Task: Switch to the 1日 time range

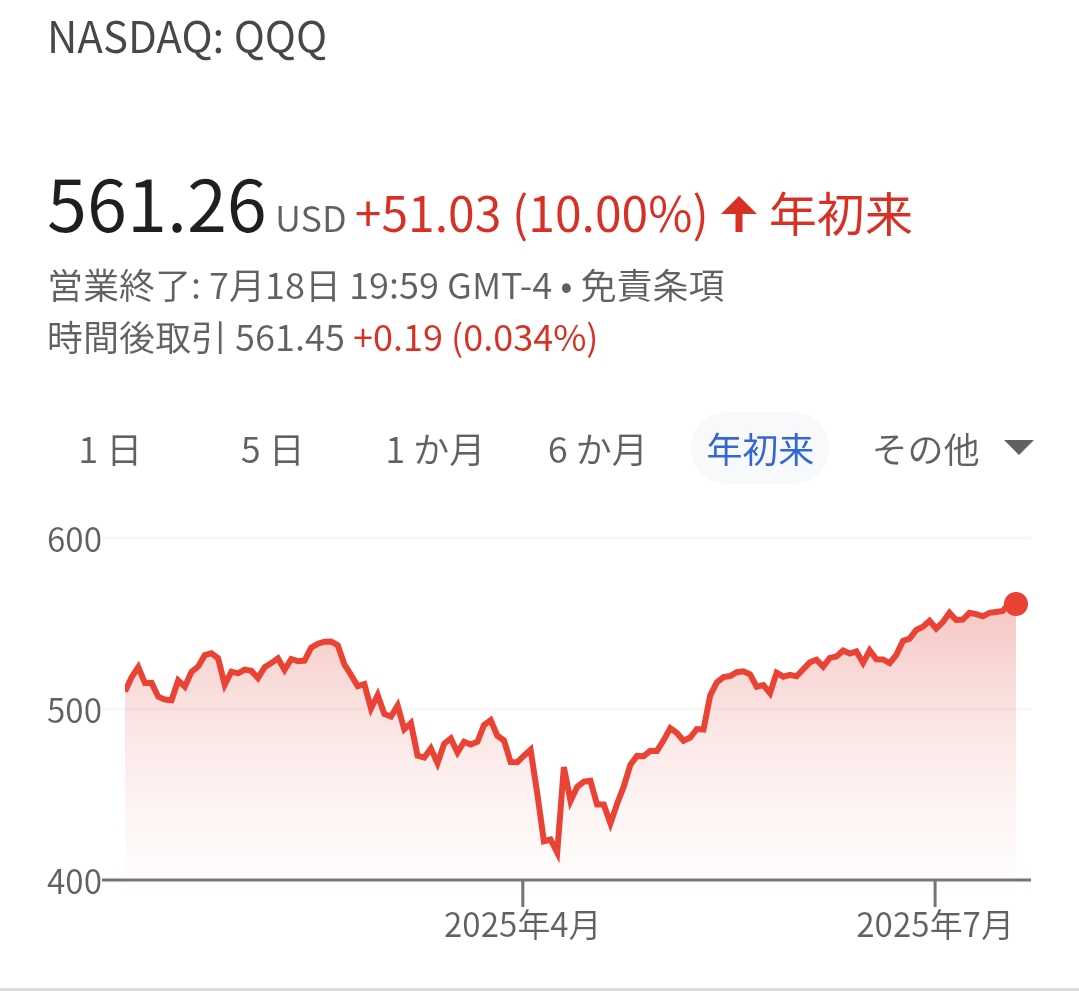Action: pos(109,450)
